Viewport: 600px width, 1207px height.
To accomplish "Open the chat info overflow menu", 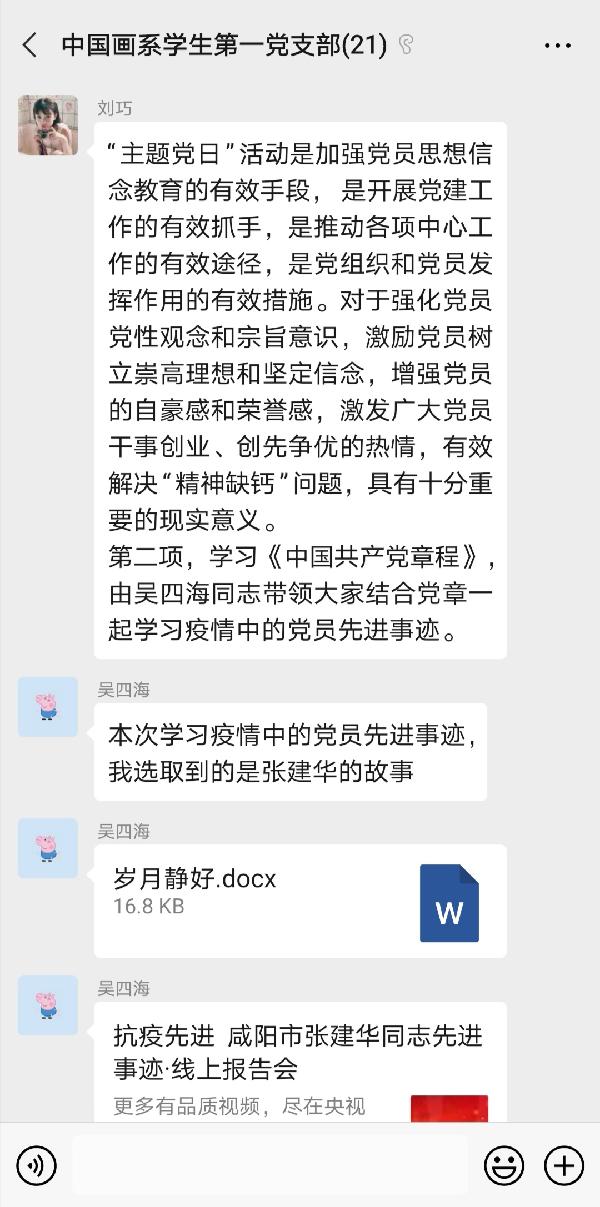I will pos(557,46).
